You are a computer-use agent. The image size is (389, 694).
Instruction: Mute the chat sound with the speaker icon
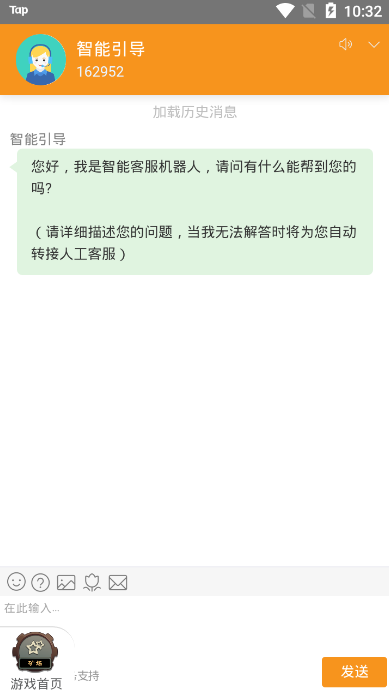tap(345, 44)
